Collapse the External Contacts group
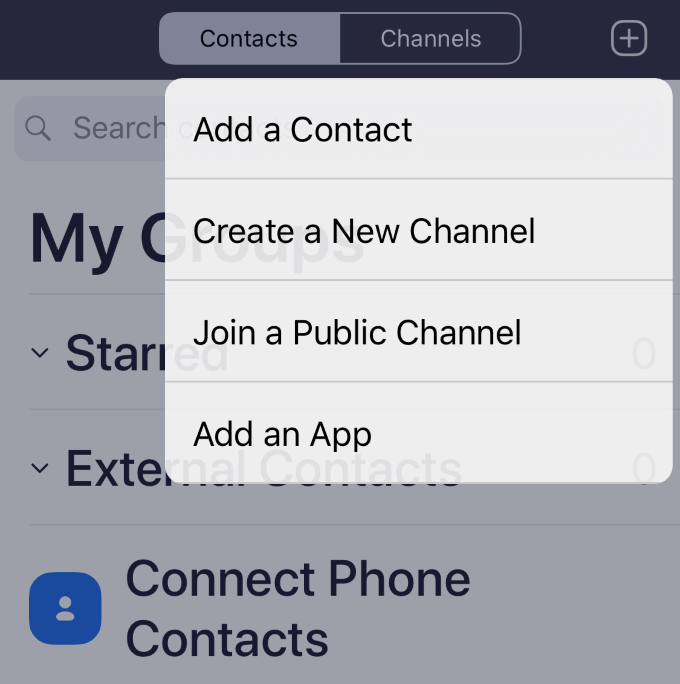 pos(40,468)
